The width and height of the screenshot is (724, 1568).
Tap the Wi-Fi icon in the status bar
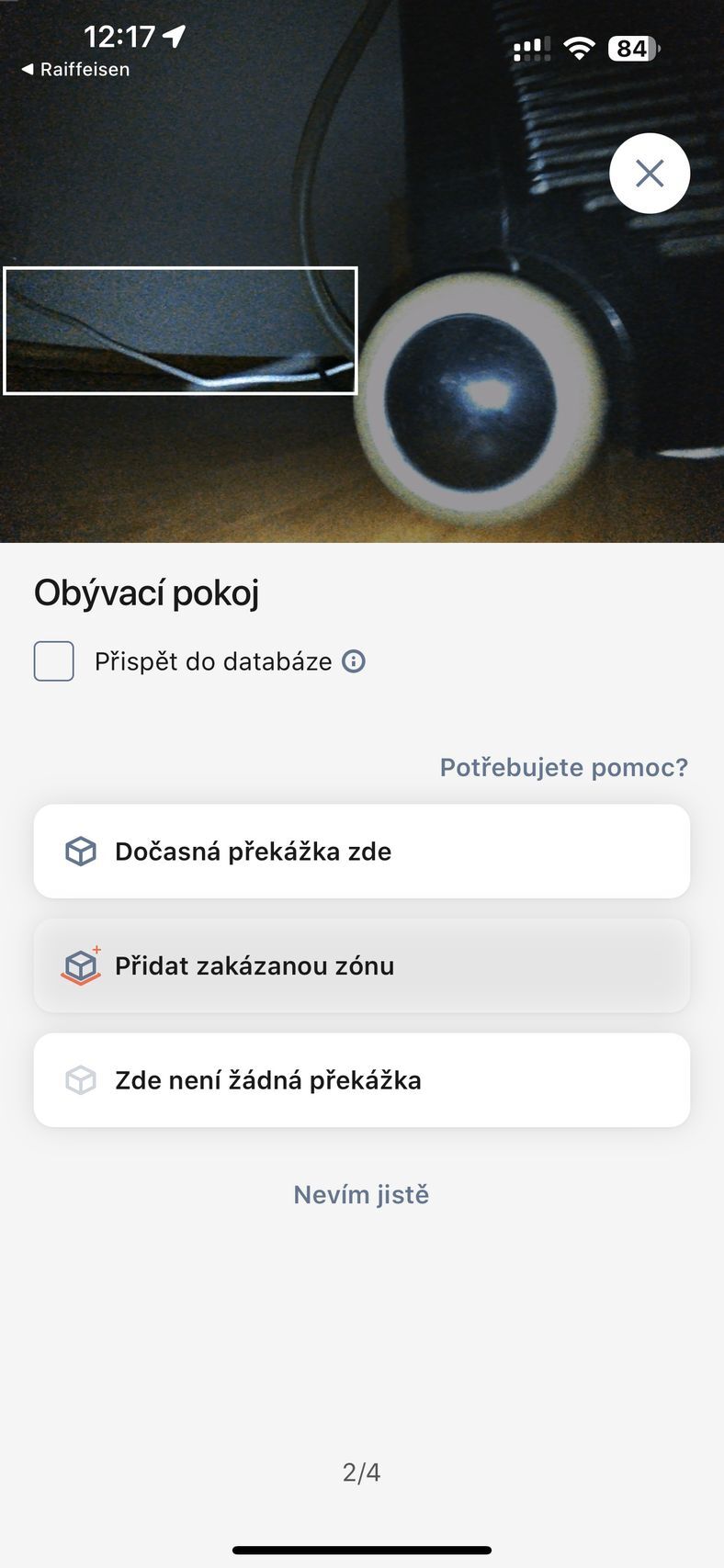(x=578, y=48)
